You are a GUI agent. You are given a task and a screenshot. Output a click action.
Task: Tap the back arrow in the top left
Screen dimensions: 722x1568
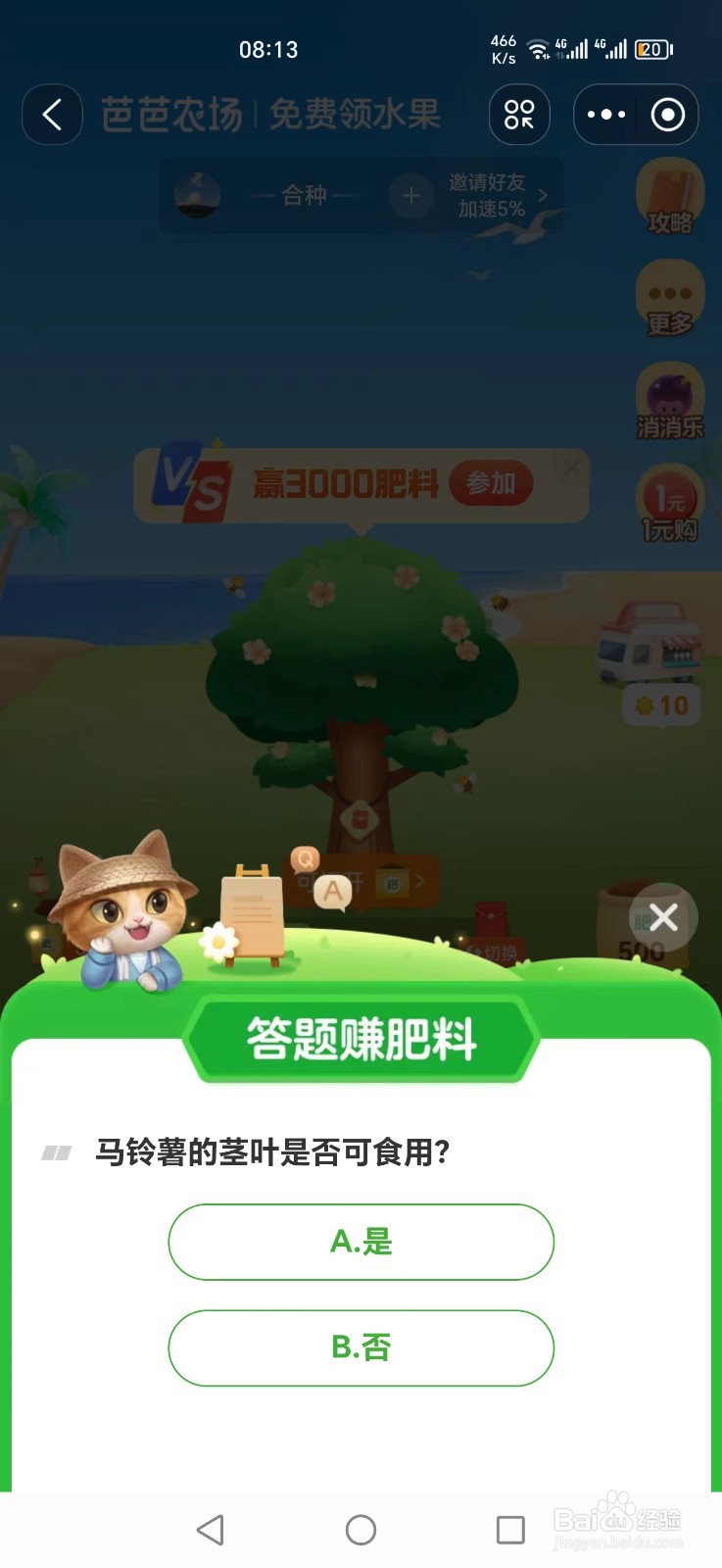[52, 115]
